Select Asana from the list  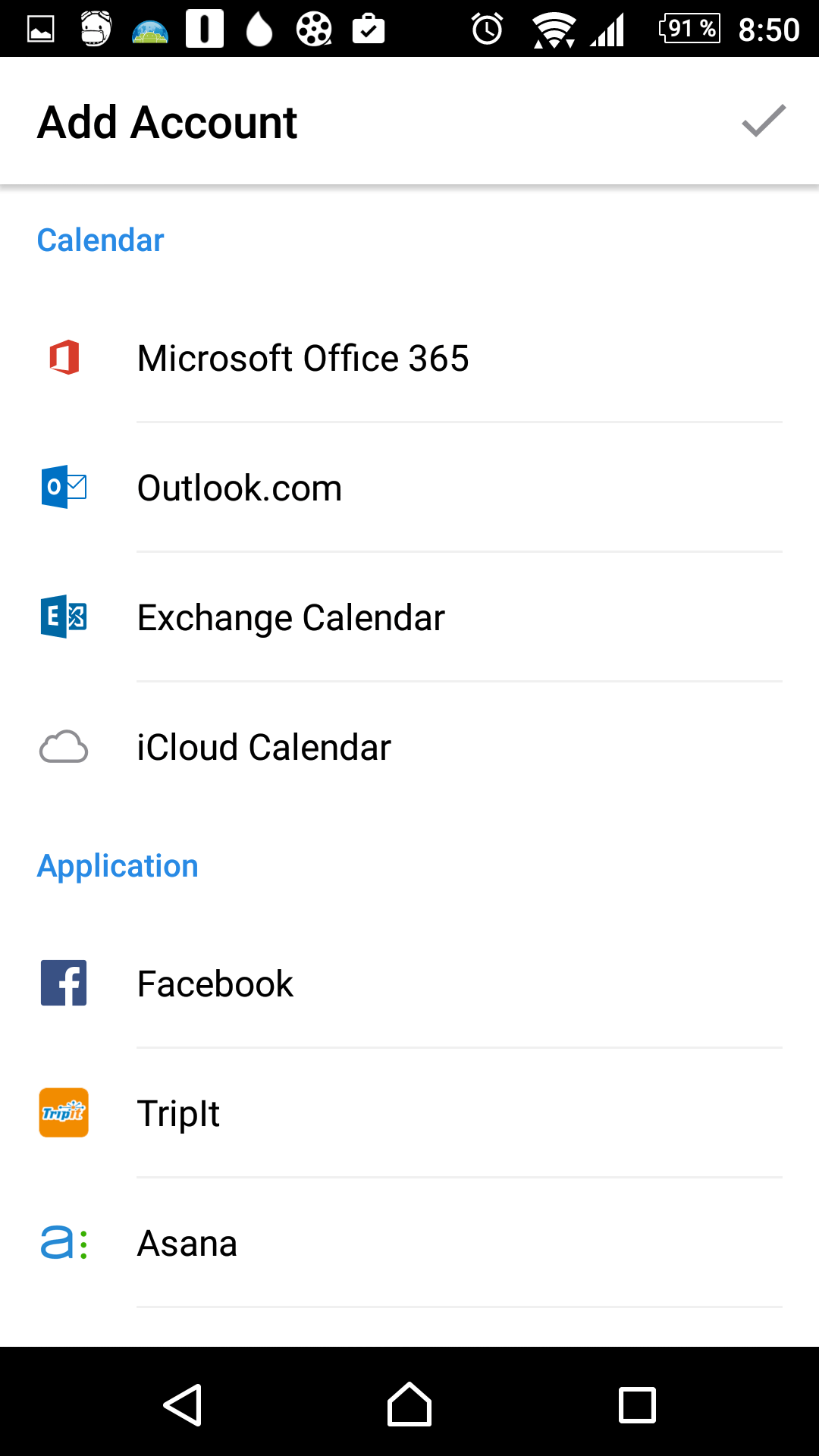click(409, 1243)
